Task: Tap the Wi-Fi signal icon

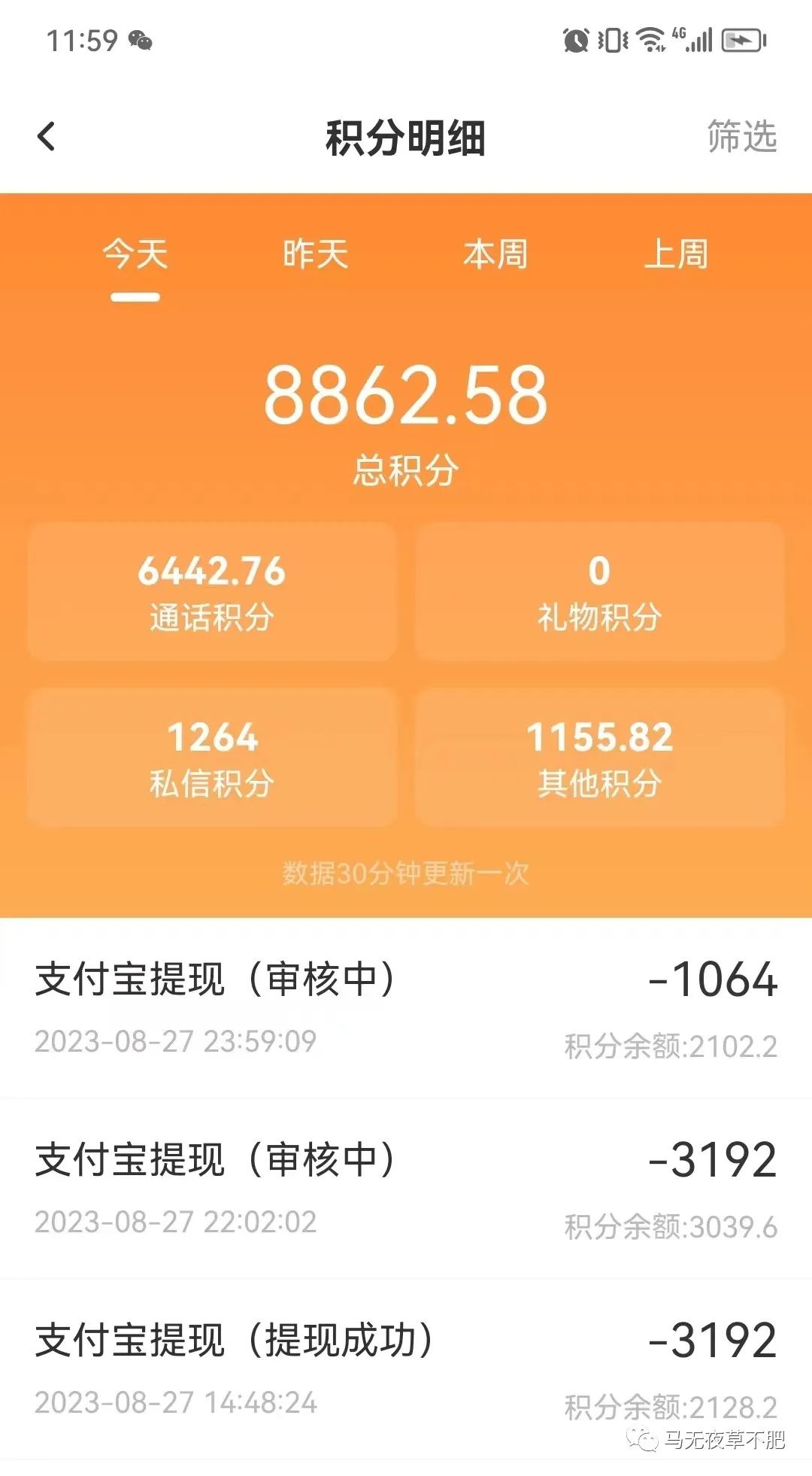Action: tap(650, 41)
